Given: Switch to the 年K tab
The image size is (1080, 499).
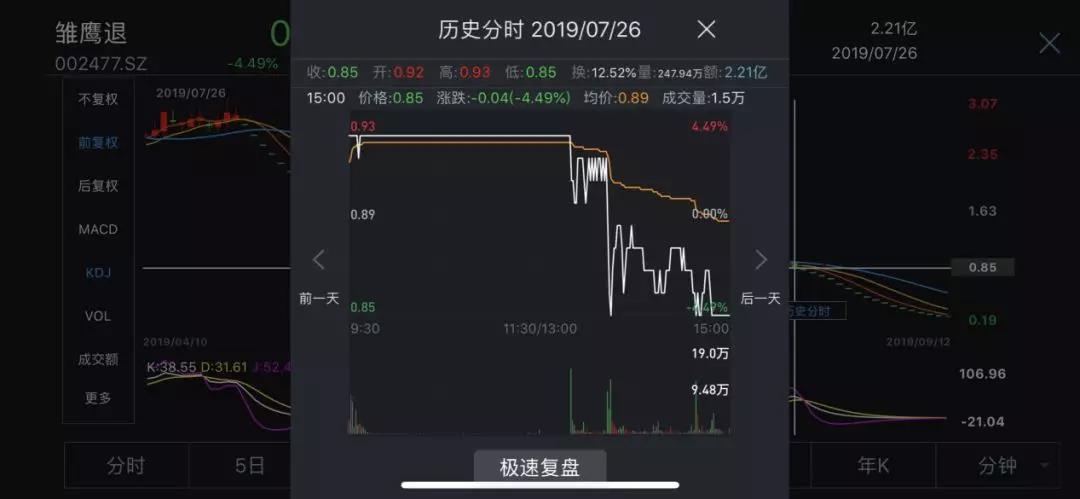Looking at the screenshot, I should (x=873, y=466).
